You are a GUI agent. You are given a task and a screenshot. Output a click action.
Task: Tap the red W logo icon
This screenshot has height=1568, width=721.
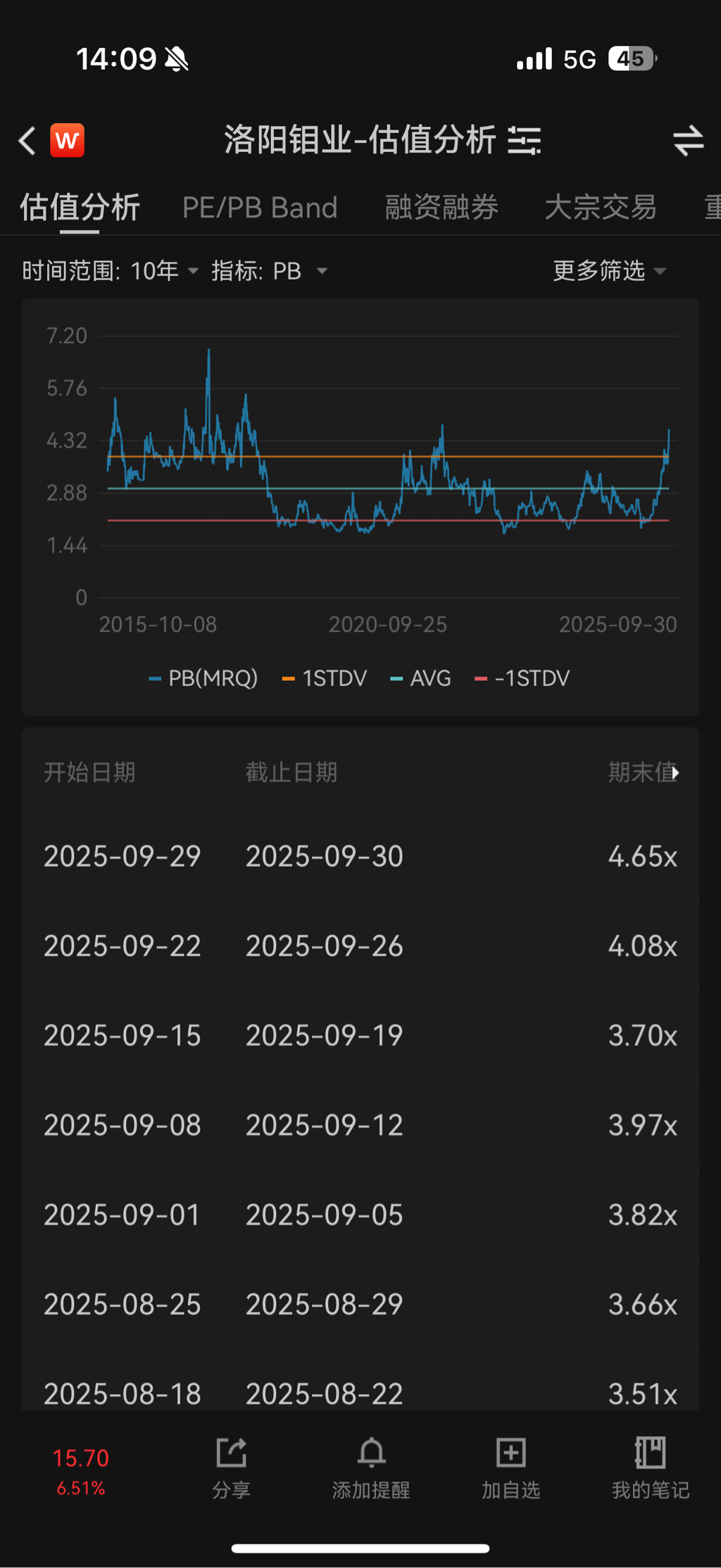tap(68, 141)
